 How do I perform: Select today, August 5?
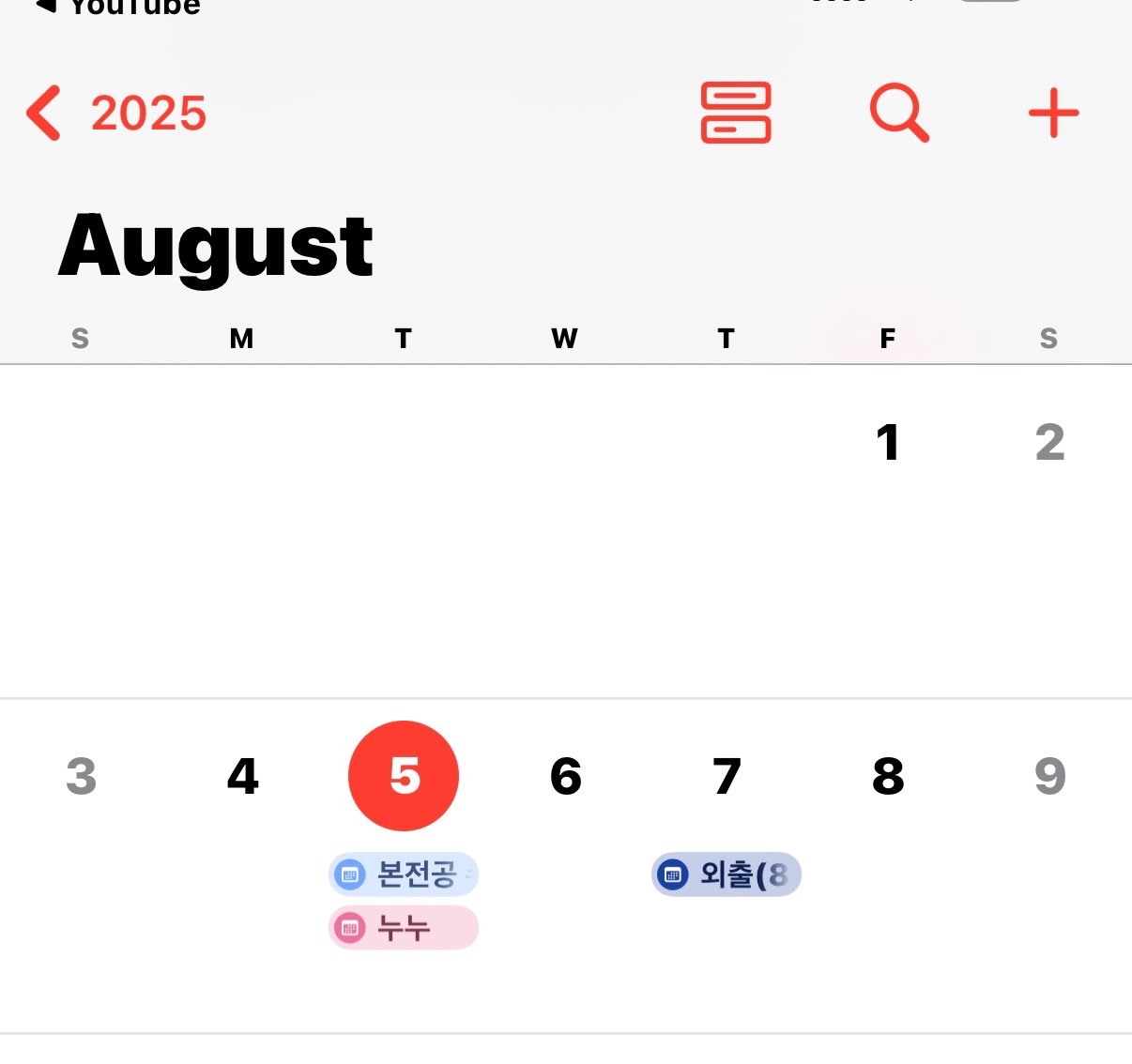point(404,776)
